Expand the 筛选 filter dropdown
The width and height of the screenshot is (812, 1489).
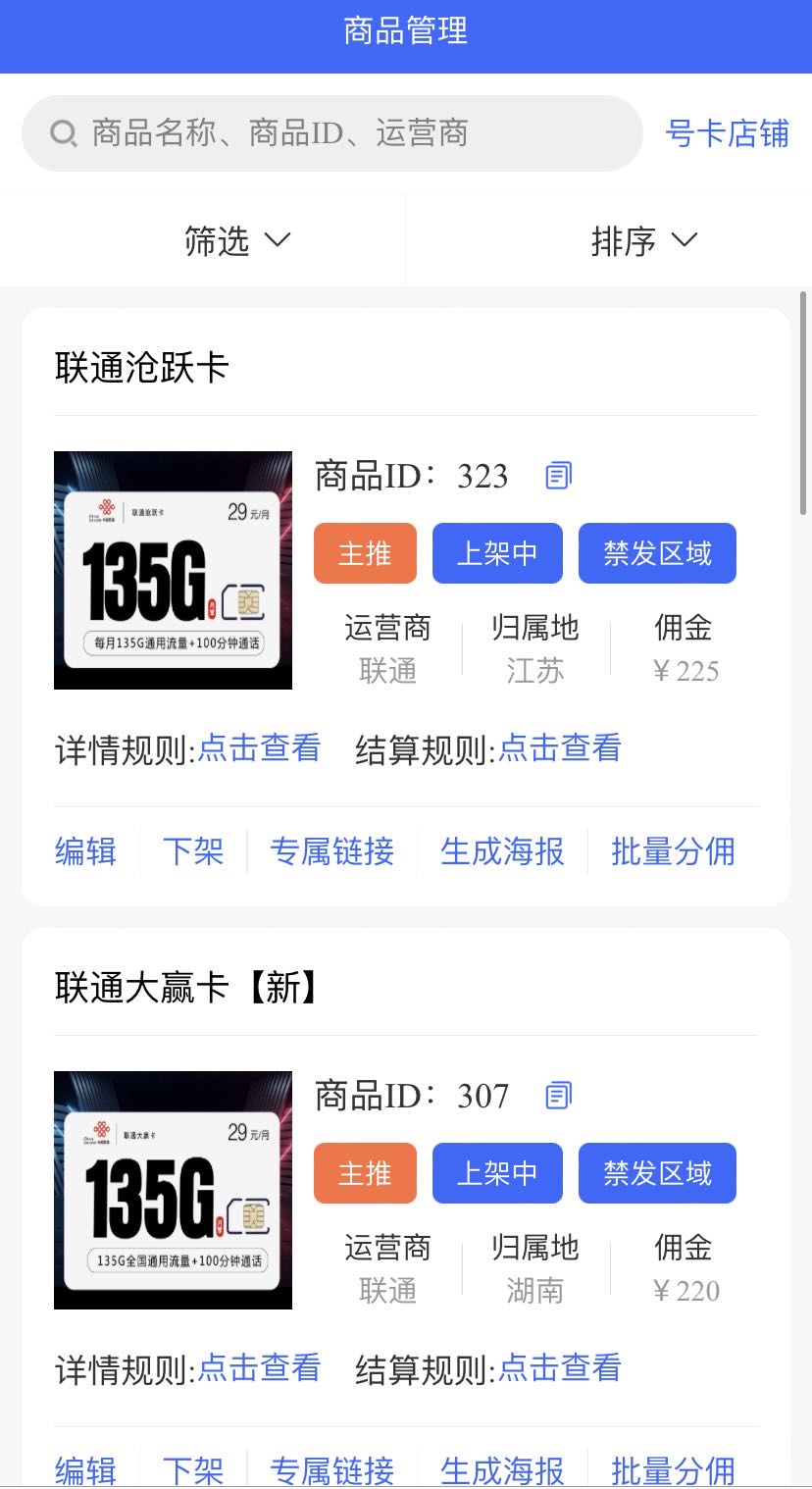click(237, 240)
